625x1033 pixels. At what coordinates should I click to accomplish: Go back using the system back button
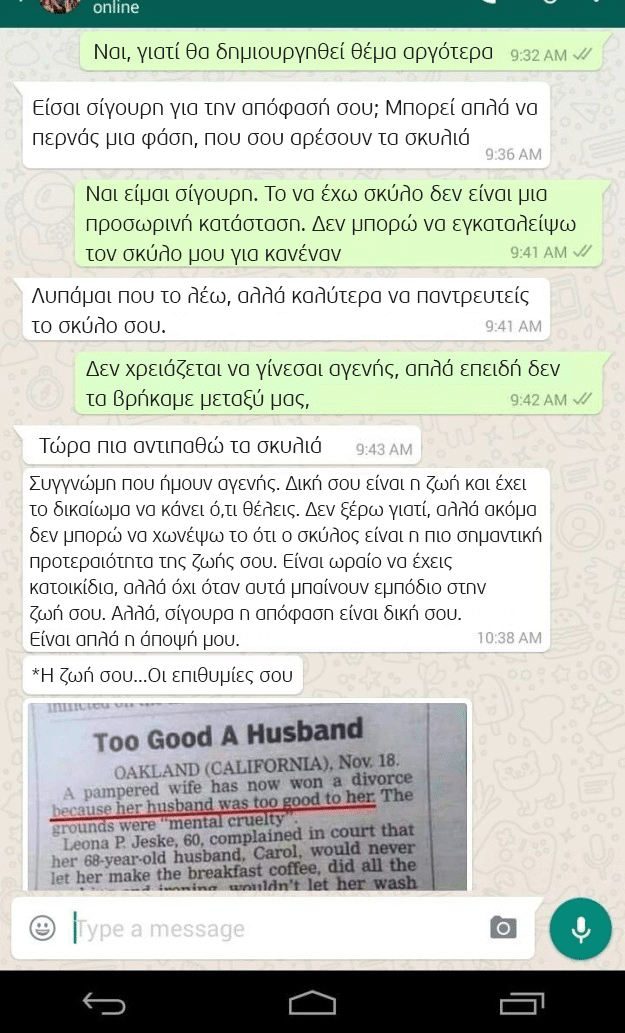pyautogui.click(x=104, y=1001)
